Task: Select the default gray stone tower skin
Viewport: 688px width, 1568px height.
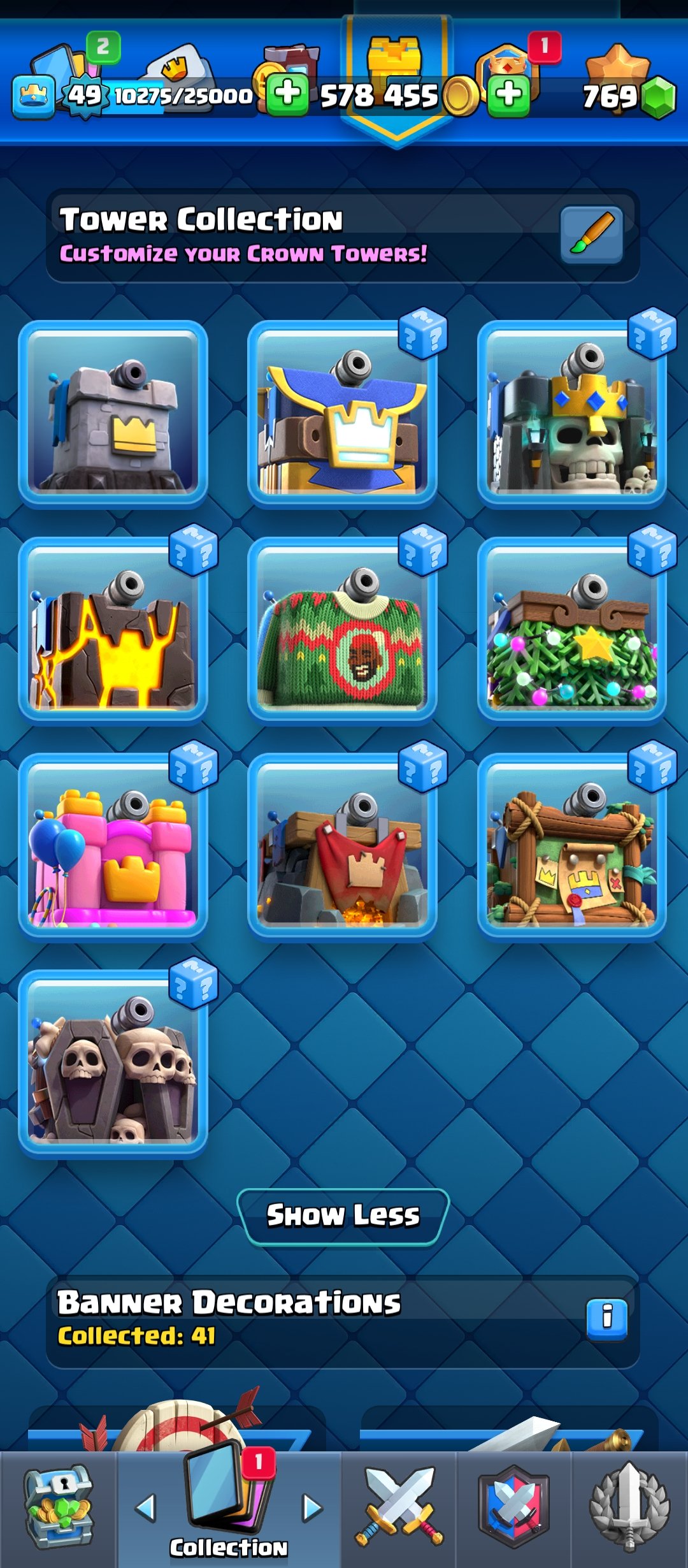Action: point(113,412)
